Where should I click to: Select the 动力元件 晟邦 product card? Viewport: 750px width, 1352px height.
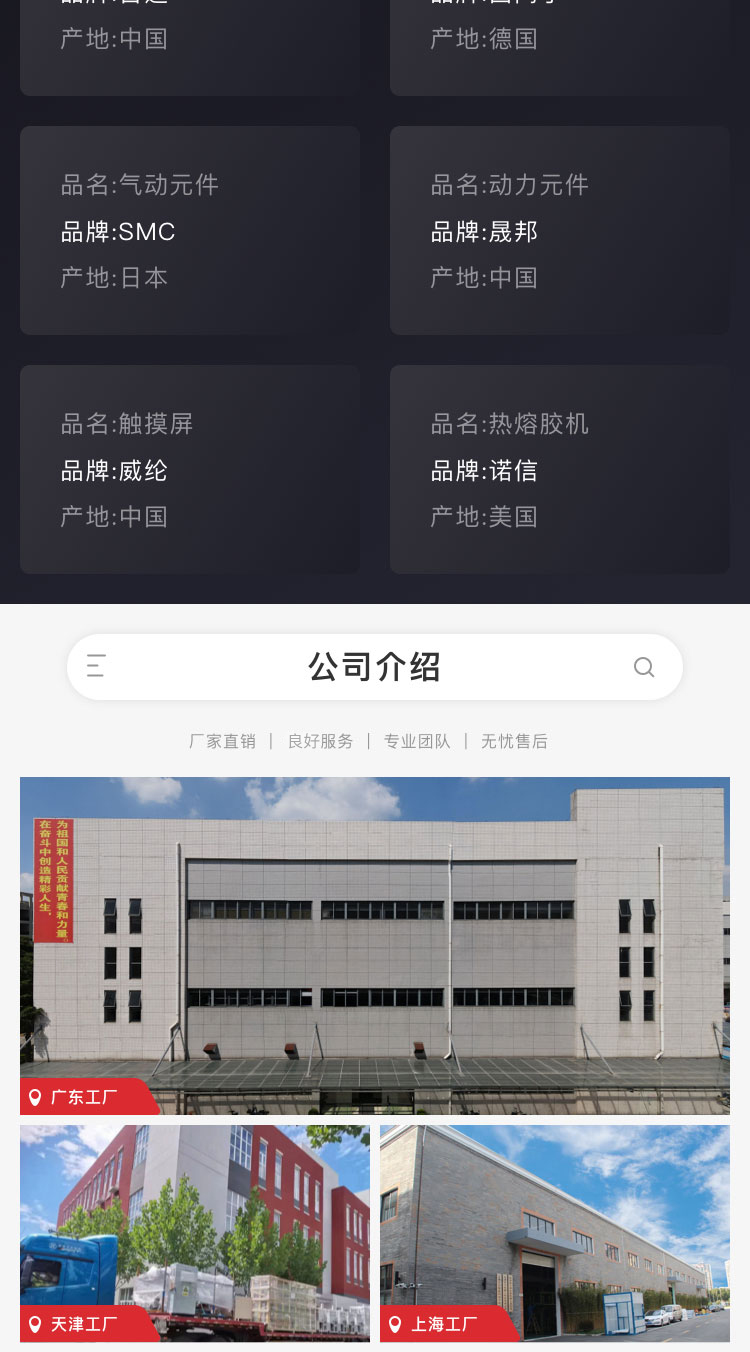(x=559, y=230)
